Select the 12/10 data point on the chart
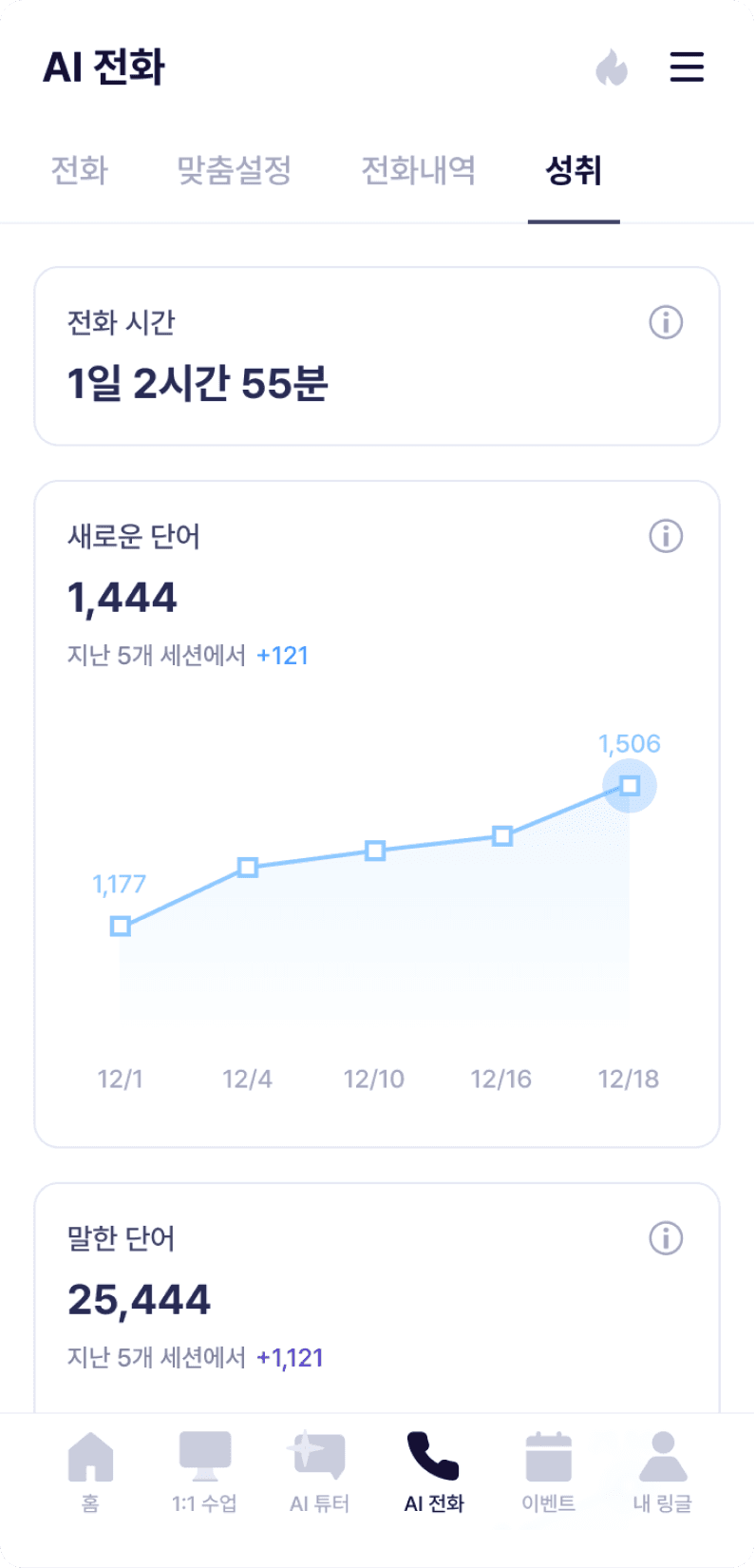The width and height of the screenshot is (755, 1568). 375,851
